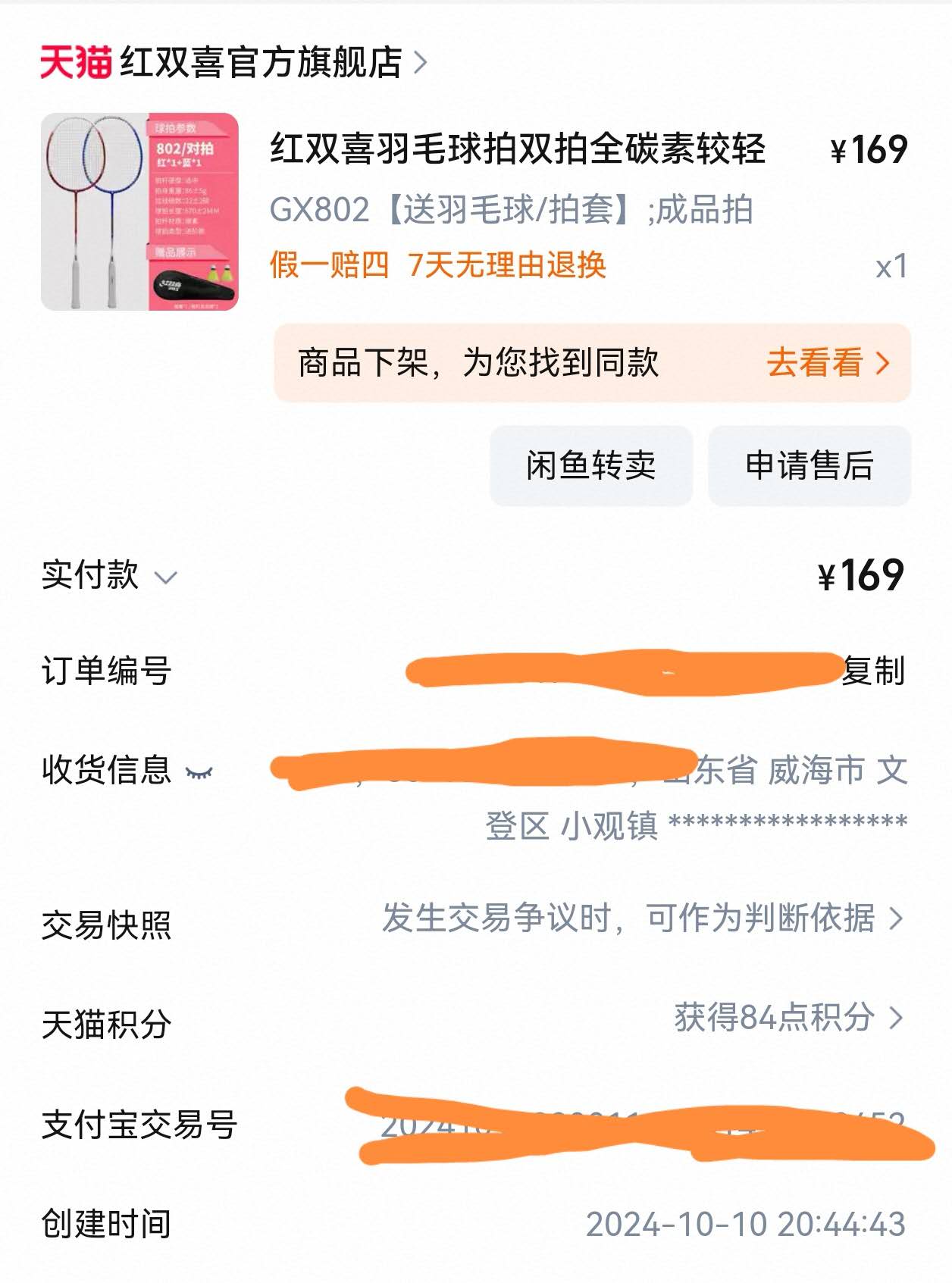
Task: Expand the 实付款 payment details
Action: [x=165, y=578]
